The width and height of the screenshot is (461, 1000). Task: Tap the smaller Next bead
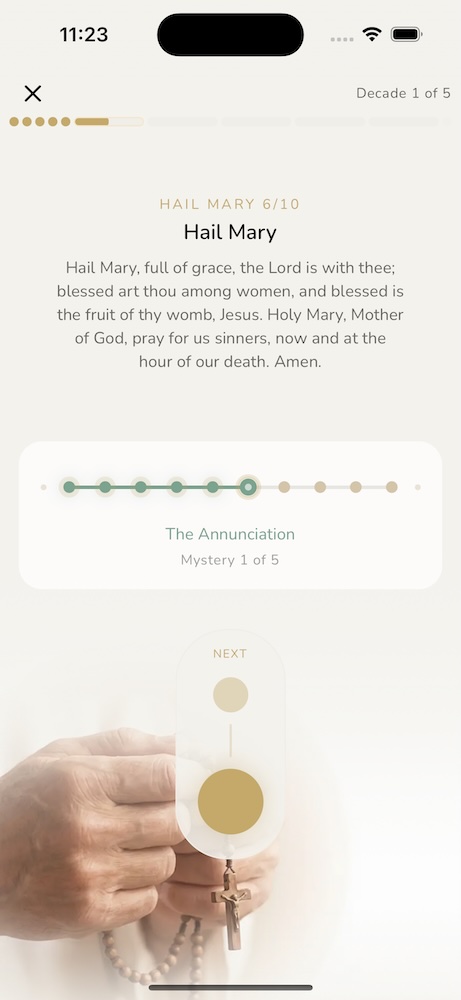click(x=230, y=695)
